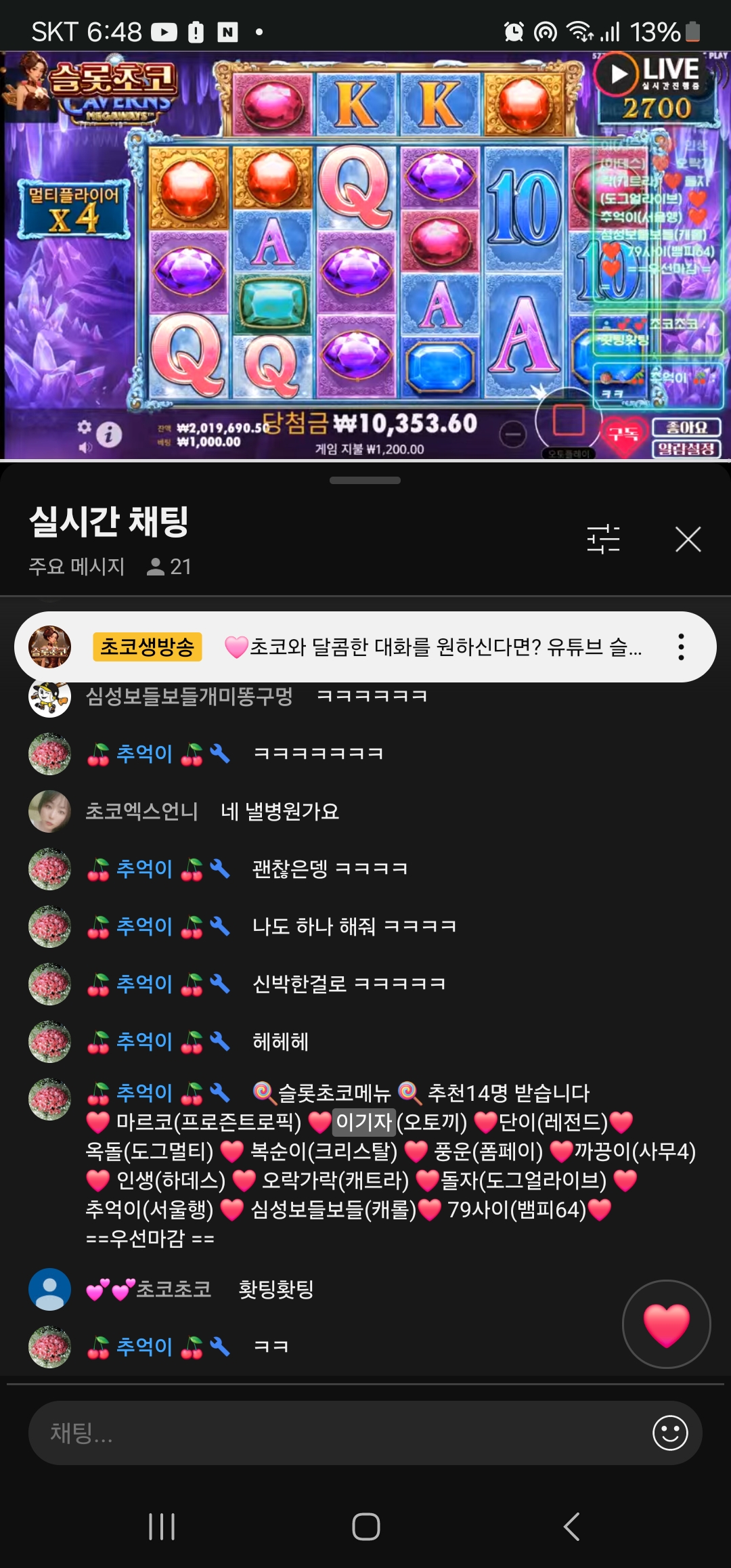Open 심성보들보들개미똥구멍's chat message
The height and width of the screenshot is (1568, 731).
tap(371, 696)
